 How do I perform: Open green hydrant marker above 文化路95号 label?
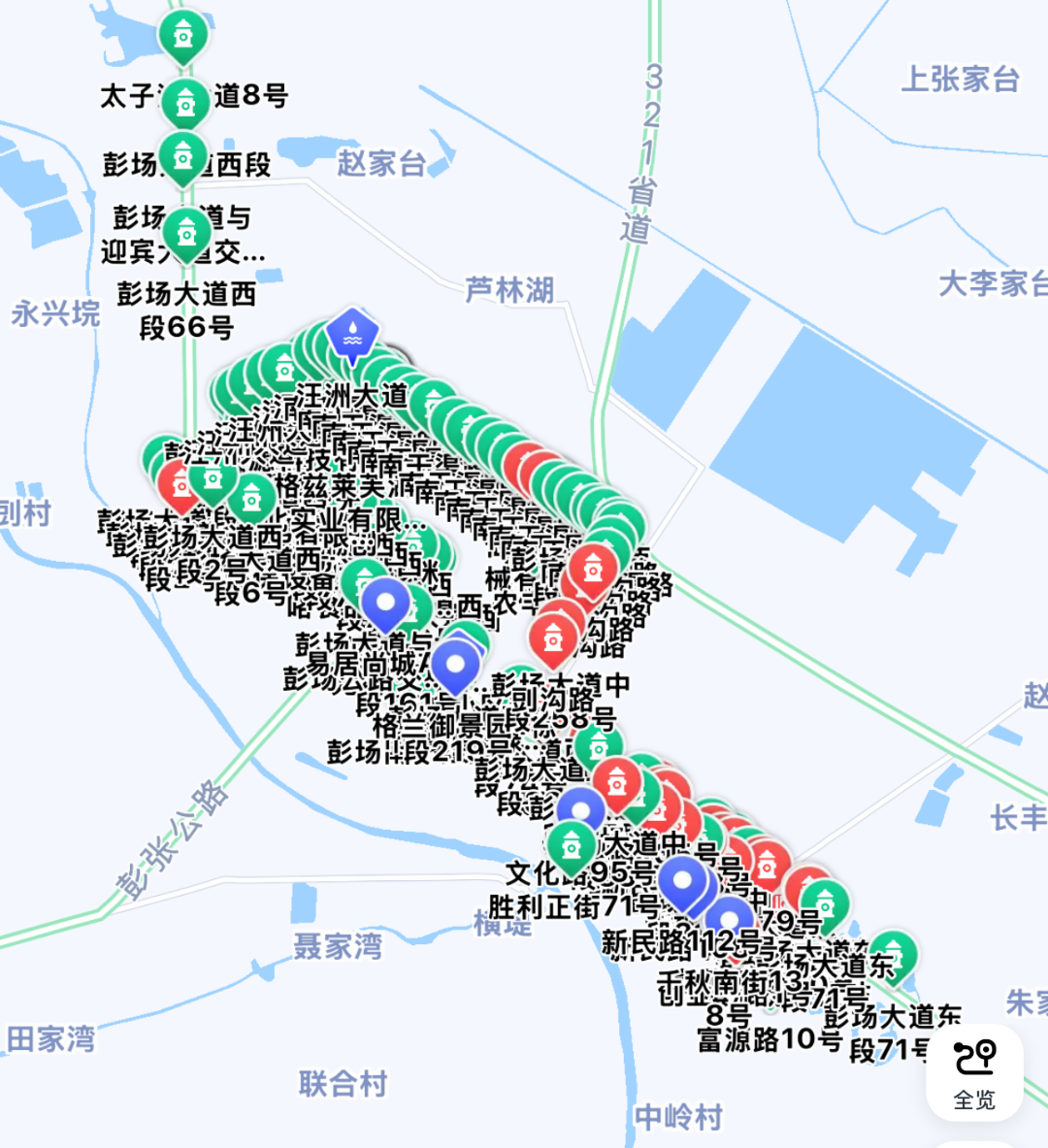(572, 846)
